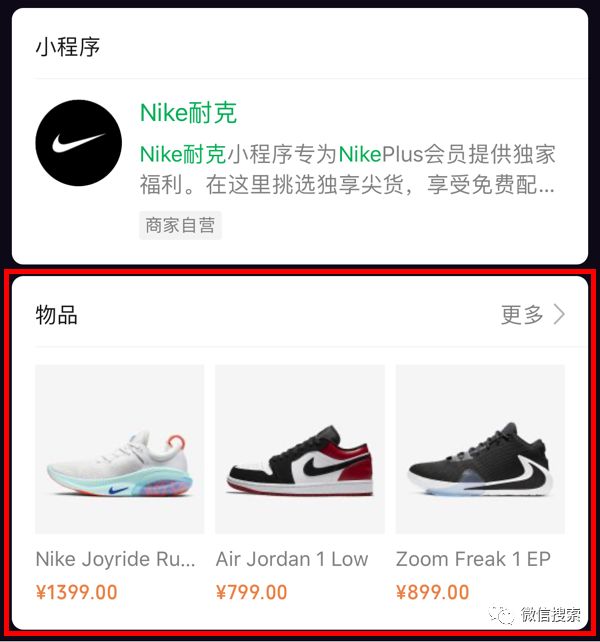Open the Nike耐克 mini program result

[x=188, y=112]
